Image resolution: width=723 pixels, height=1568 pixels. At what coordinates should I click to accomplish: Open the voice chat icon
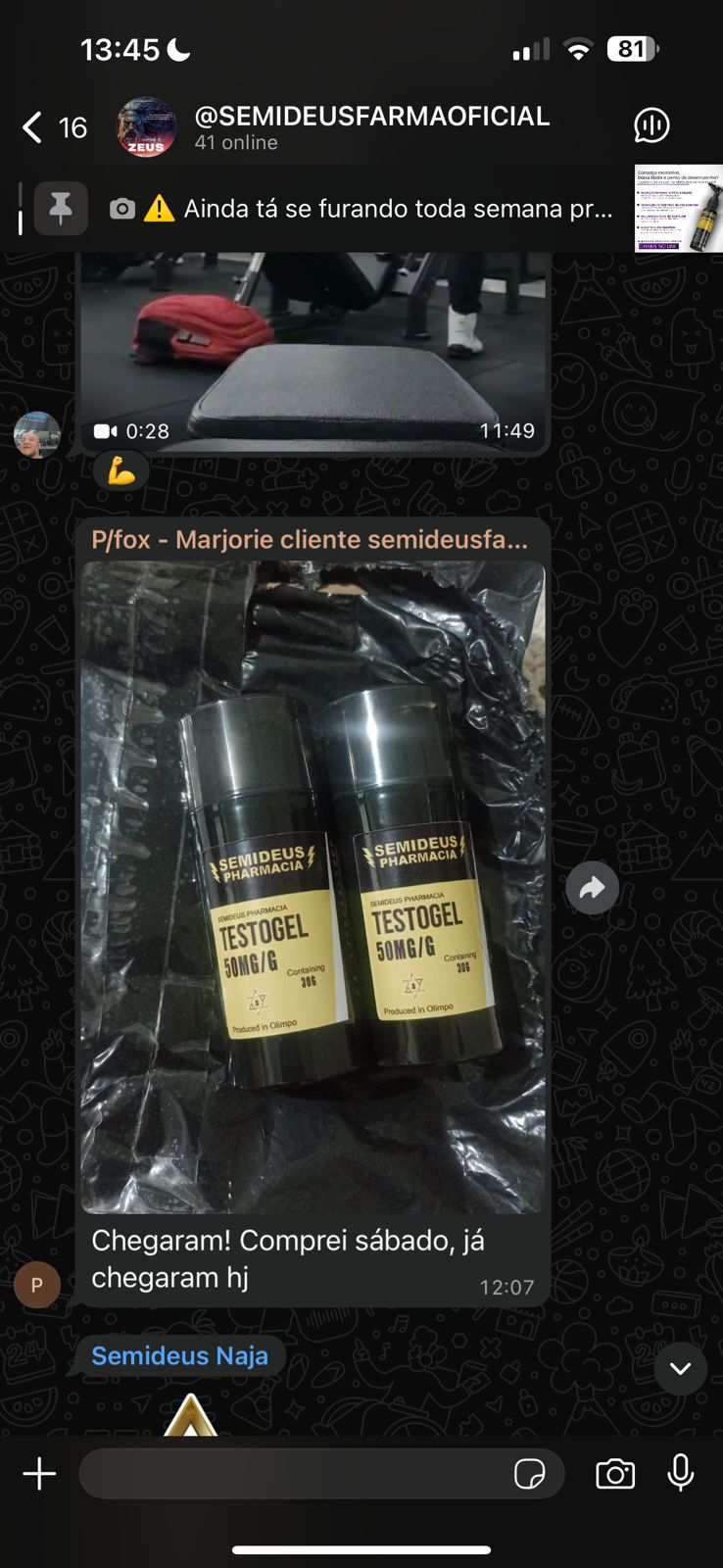click(x=651, y=125)
